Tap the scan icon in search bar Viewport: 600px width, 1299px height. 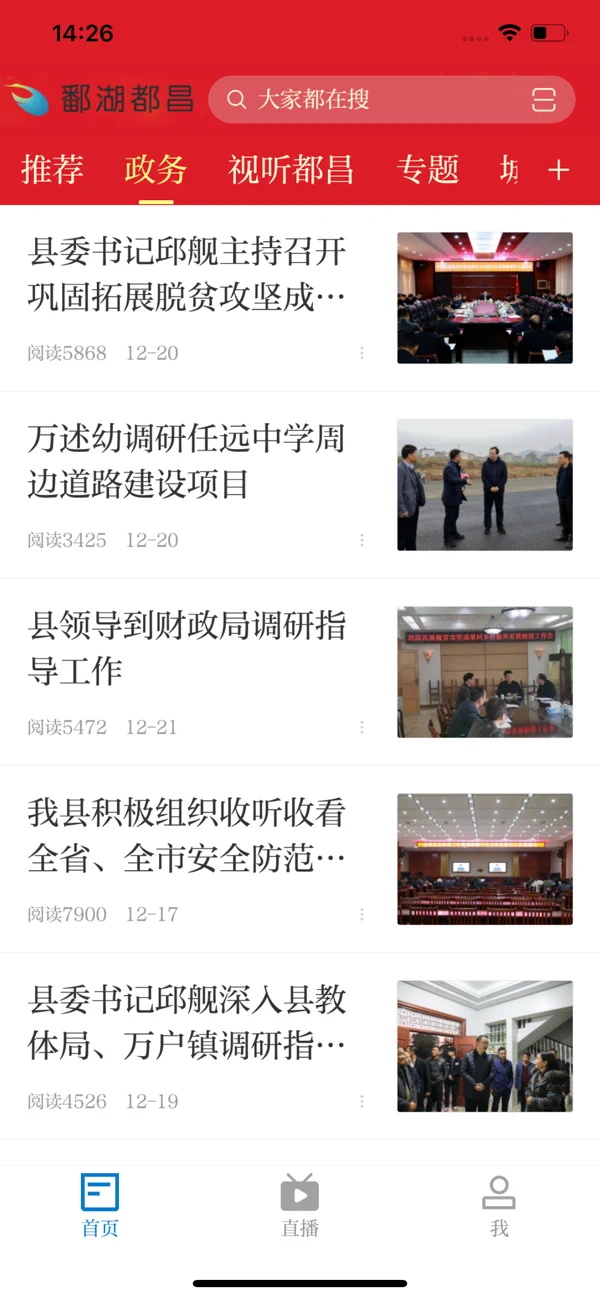543,99
